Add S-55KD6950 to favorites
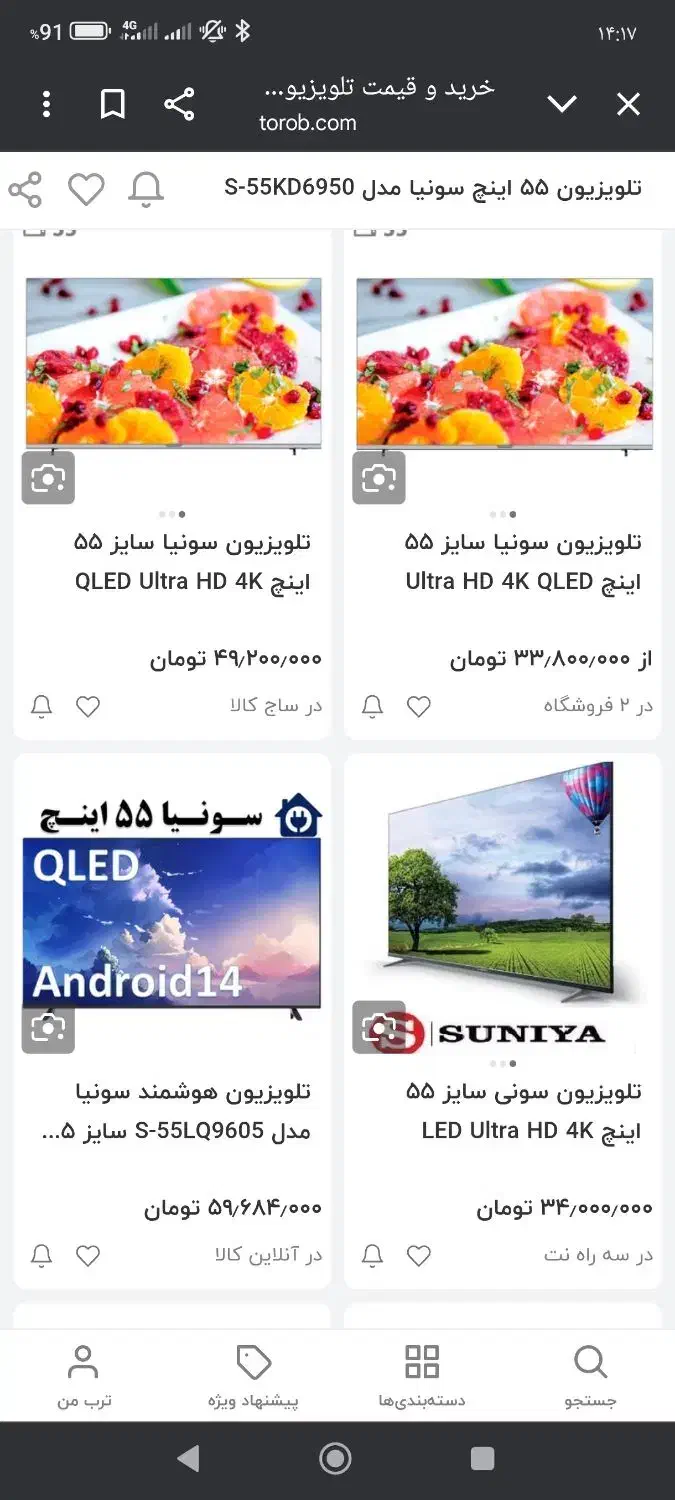675x1500 pixels. tap(86, 189)
